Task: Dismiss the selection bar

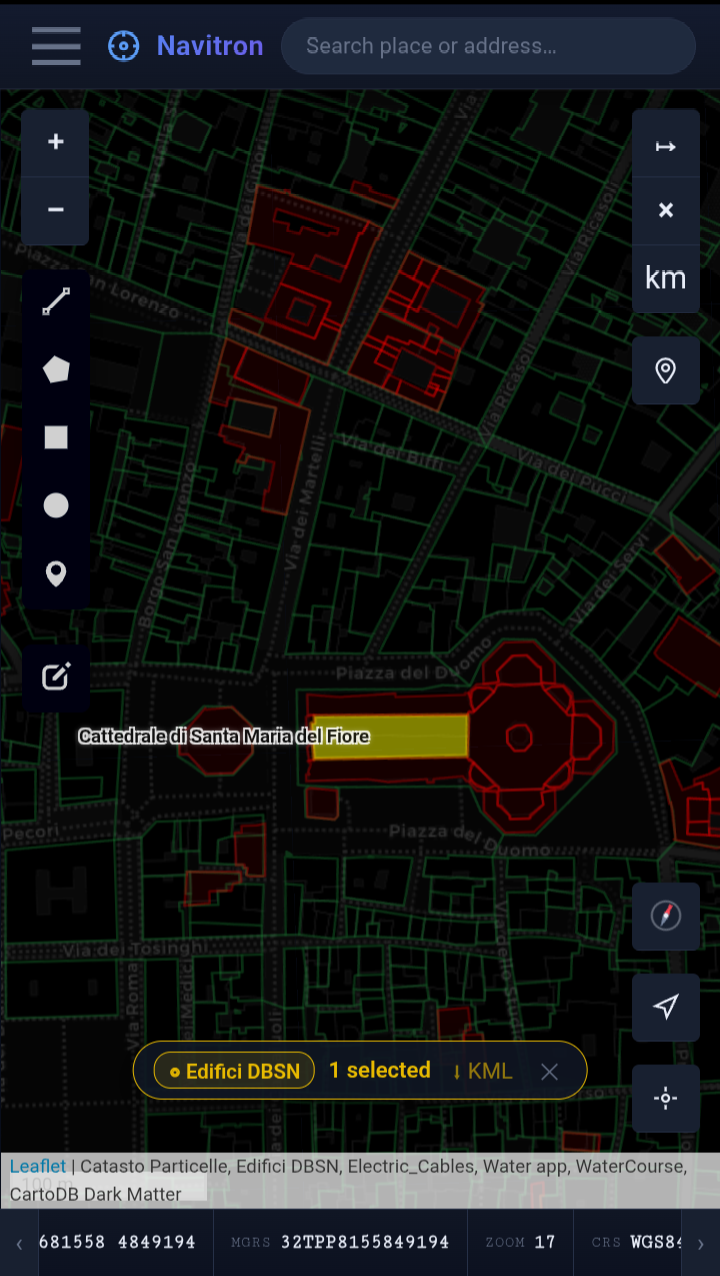Action: 549,1071
